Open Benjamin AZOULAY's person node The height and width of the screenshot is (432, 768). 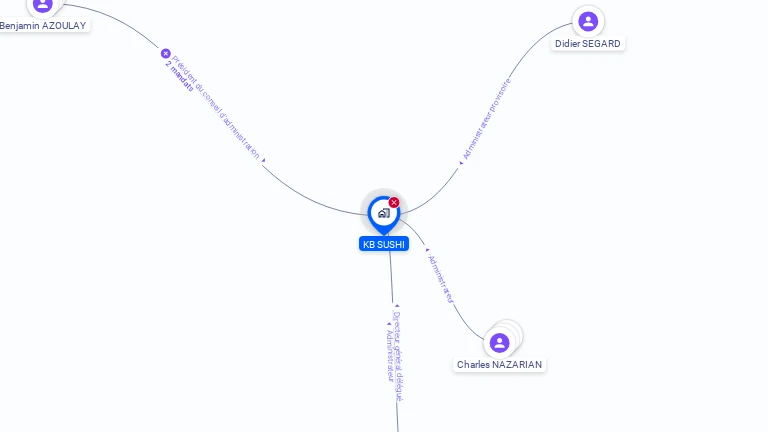[43, 5]
